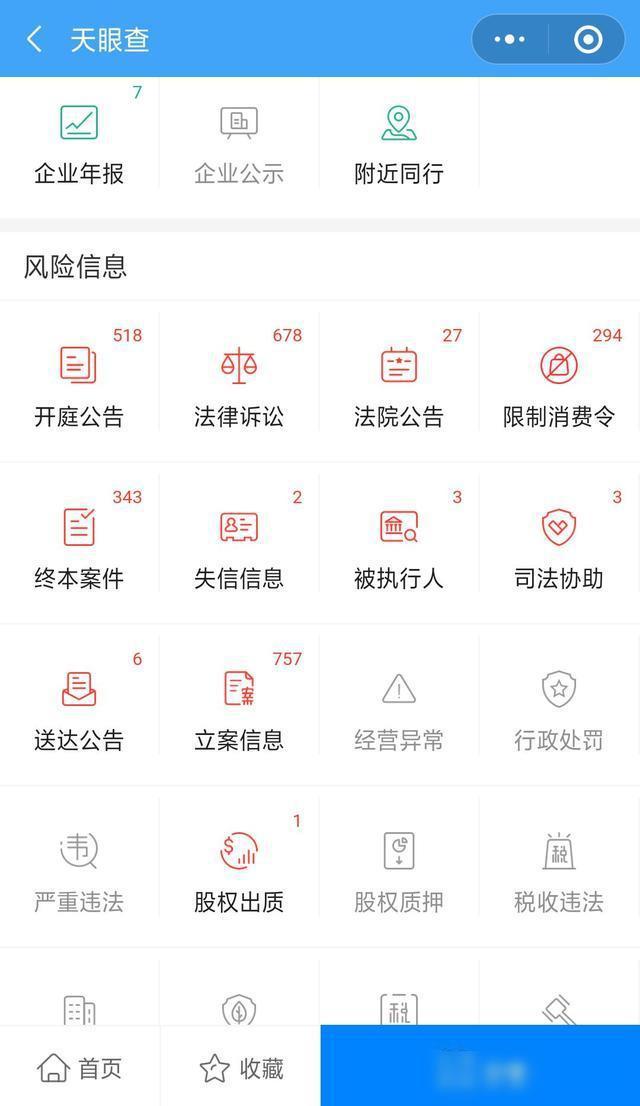Go to 首页 home

click(80, 1068)
